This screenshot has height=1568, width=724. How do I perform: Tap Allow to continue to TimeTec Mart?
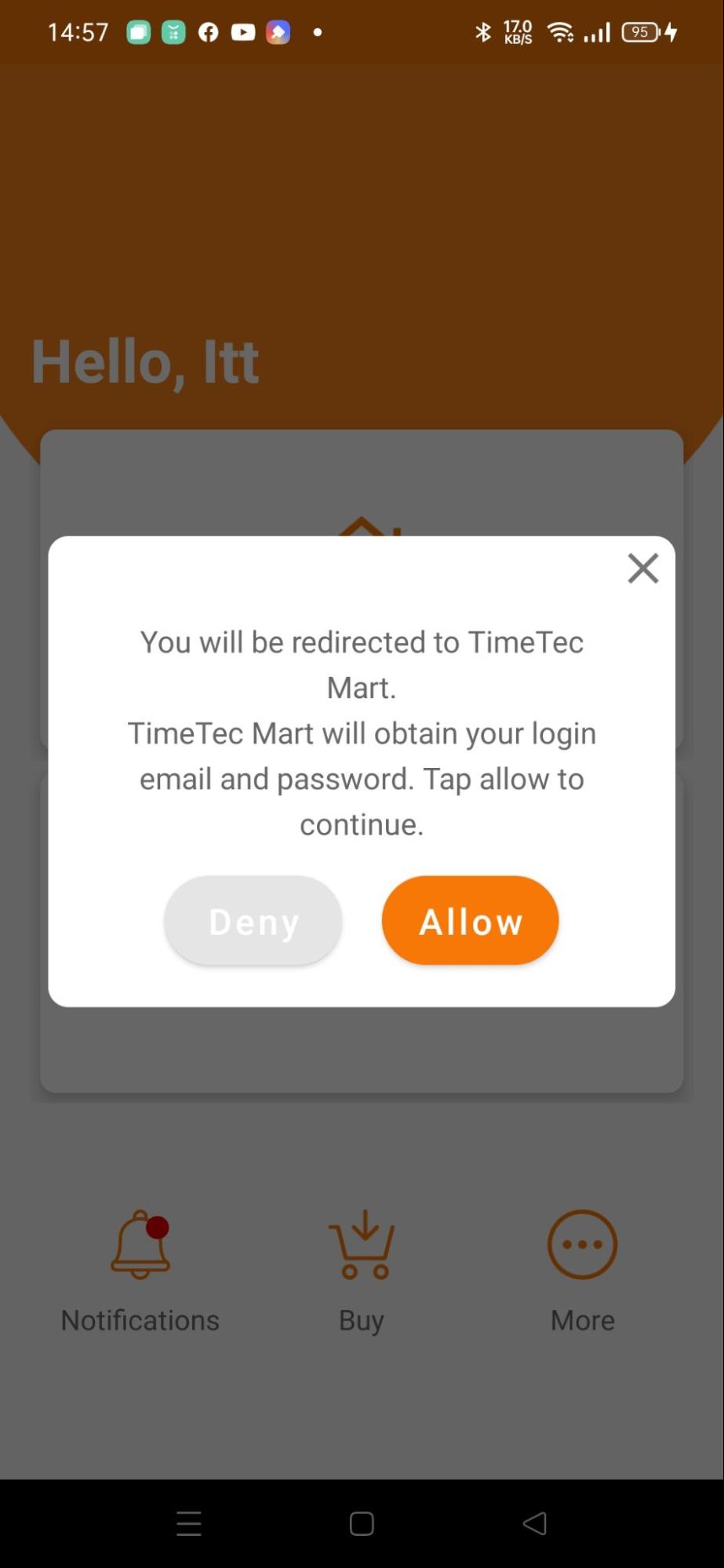pyautogui.click(x=470, y=920)
